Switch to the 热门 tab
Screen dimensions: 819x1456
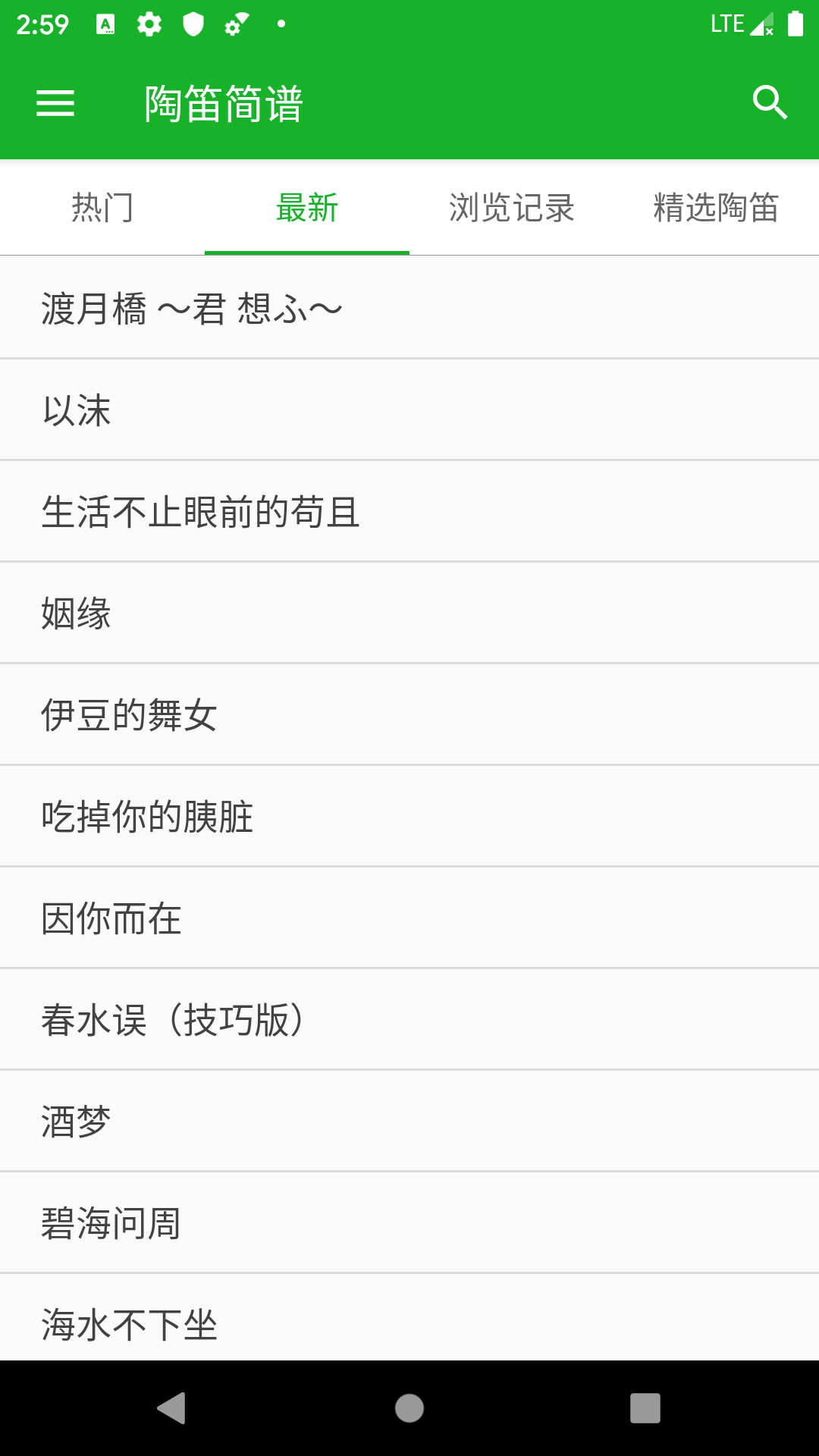coord(102,208)
